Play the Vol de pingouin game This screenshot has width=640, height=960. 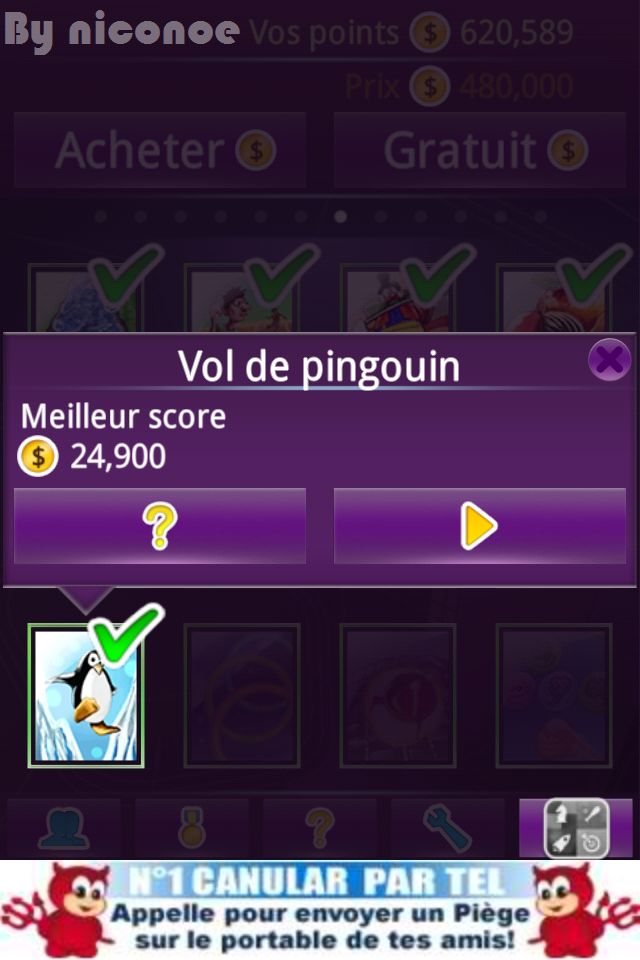(x=479, y=526)
